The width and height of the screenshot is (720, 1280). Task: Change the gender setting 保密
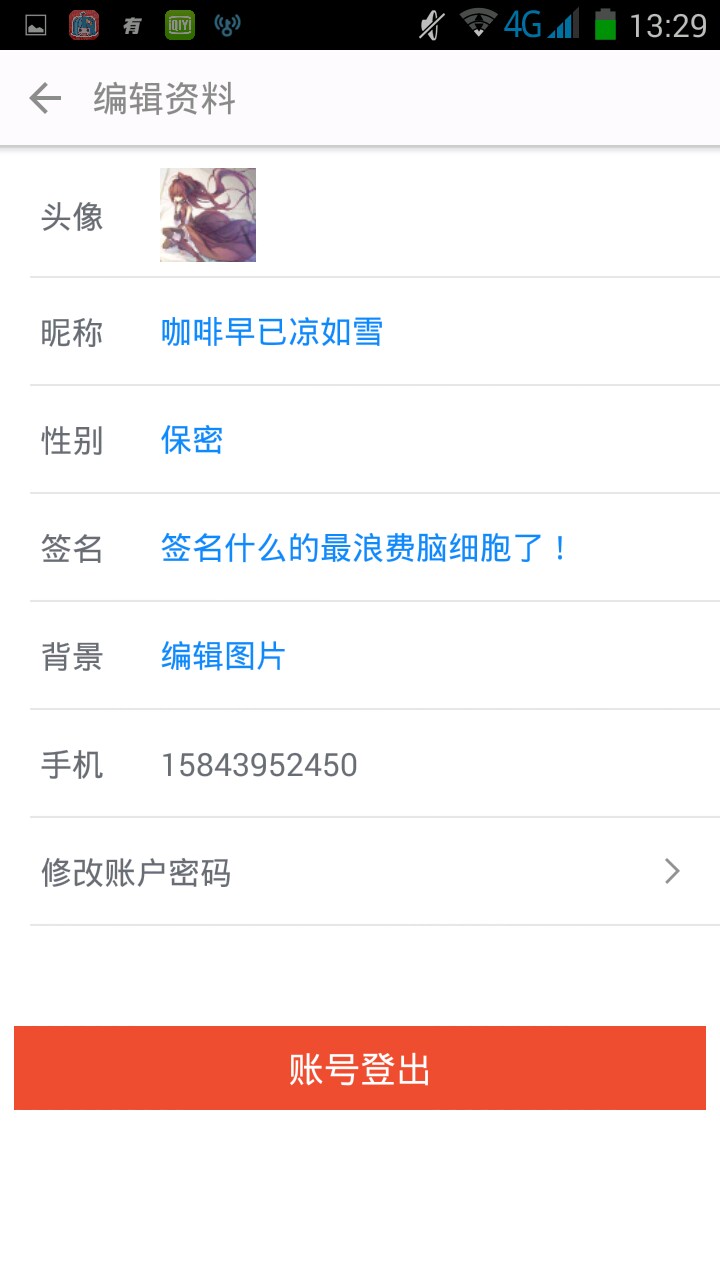click(x=192, y=440)
